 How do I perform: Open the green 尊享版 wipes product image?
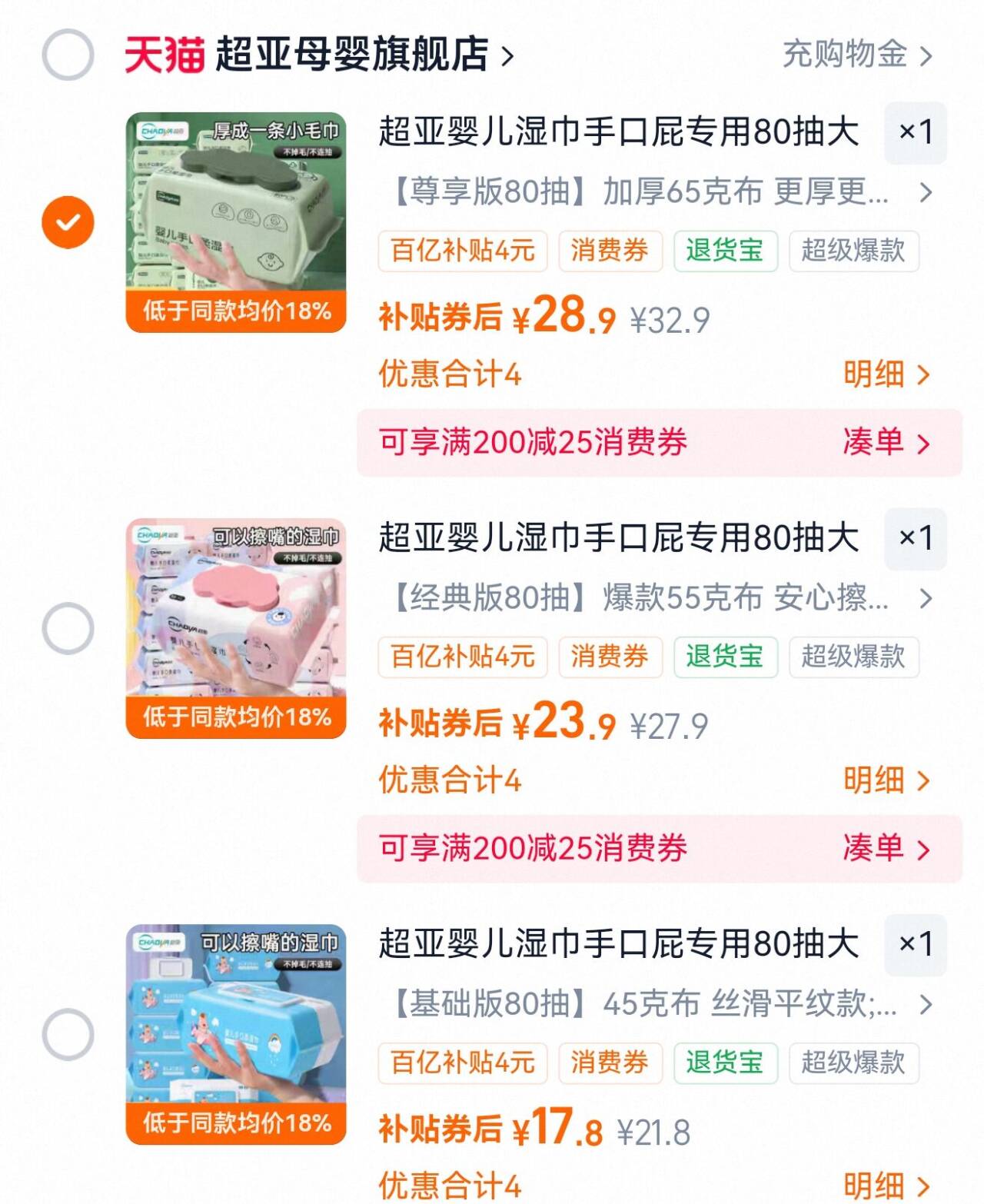point(236,222)
